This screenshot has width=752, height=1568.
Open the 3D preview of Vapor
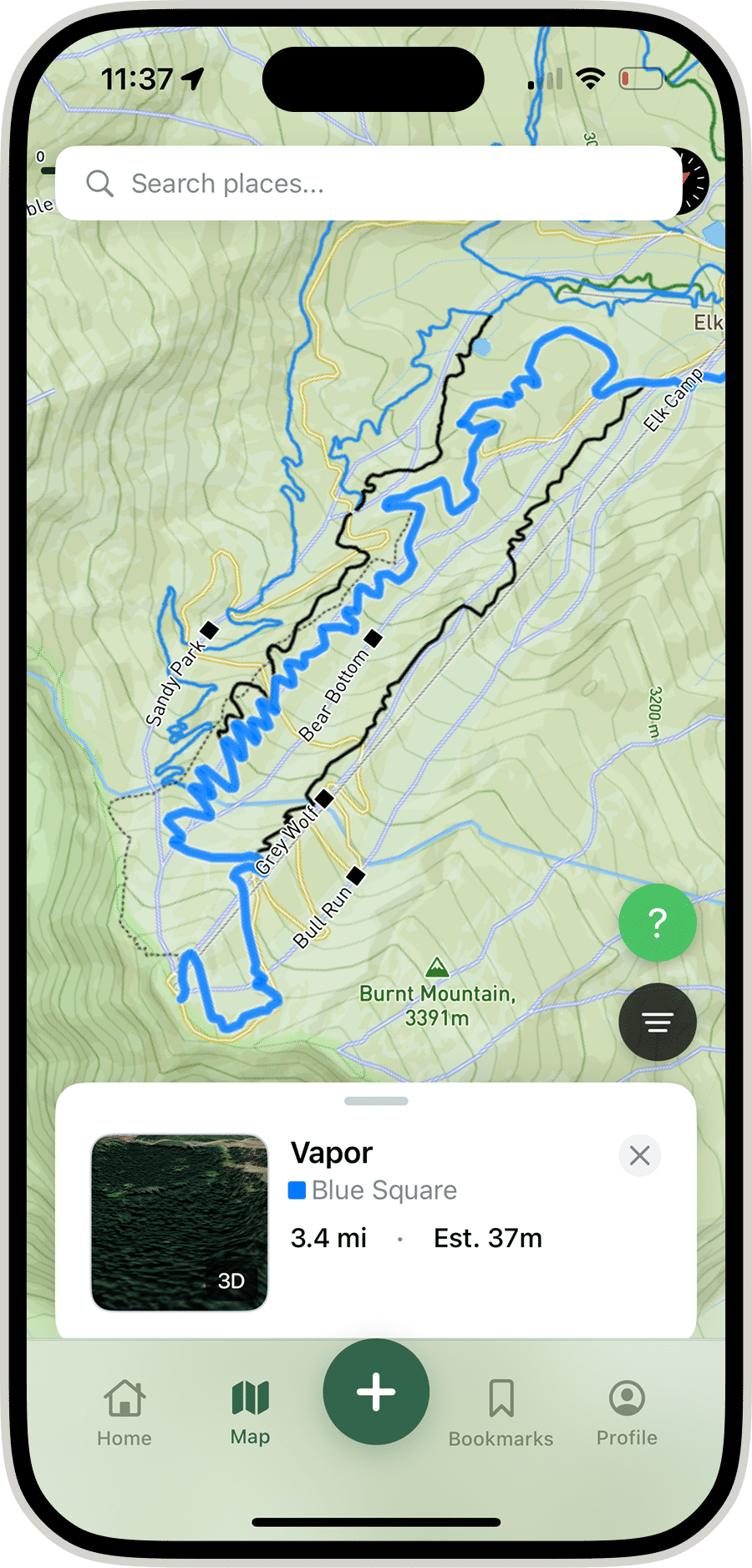click(x=180, y=1222)
